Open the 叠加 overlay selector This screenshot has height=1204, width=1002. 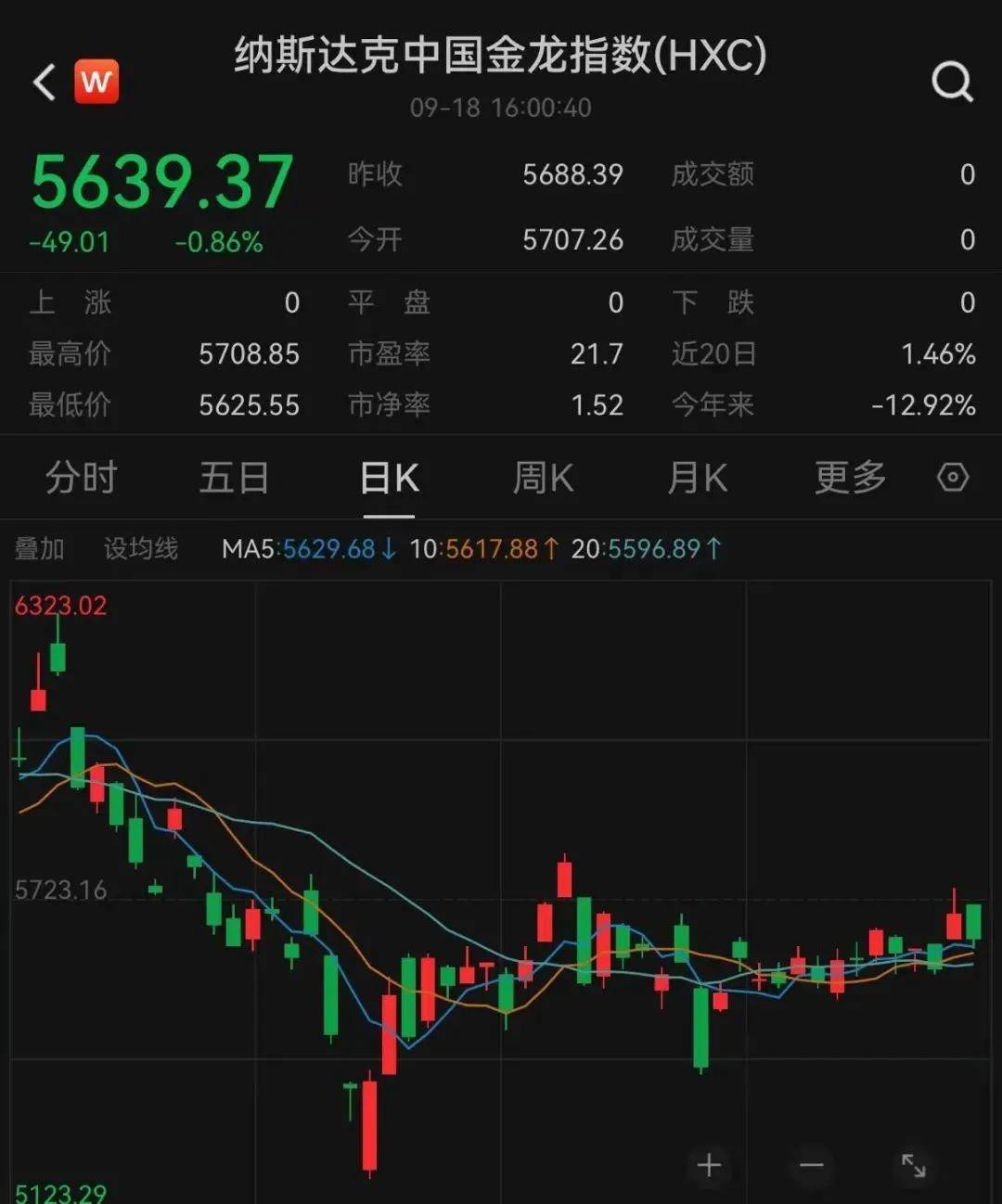(x=39, y=549)
